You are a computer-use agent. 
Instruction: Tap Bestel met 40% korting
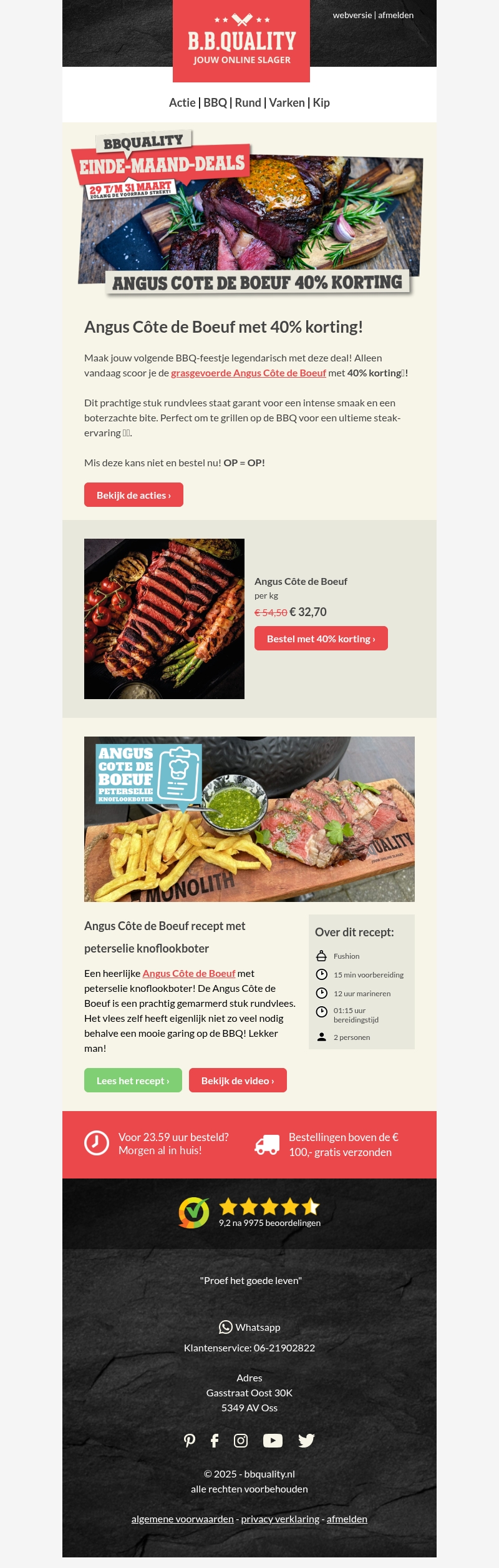click(321, 639)
